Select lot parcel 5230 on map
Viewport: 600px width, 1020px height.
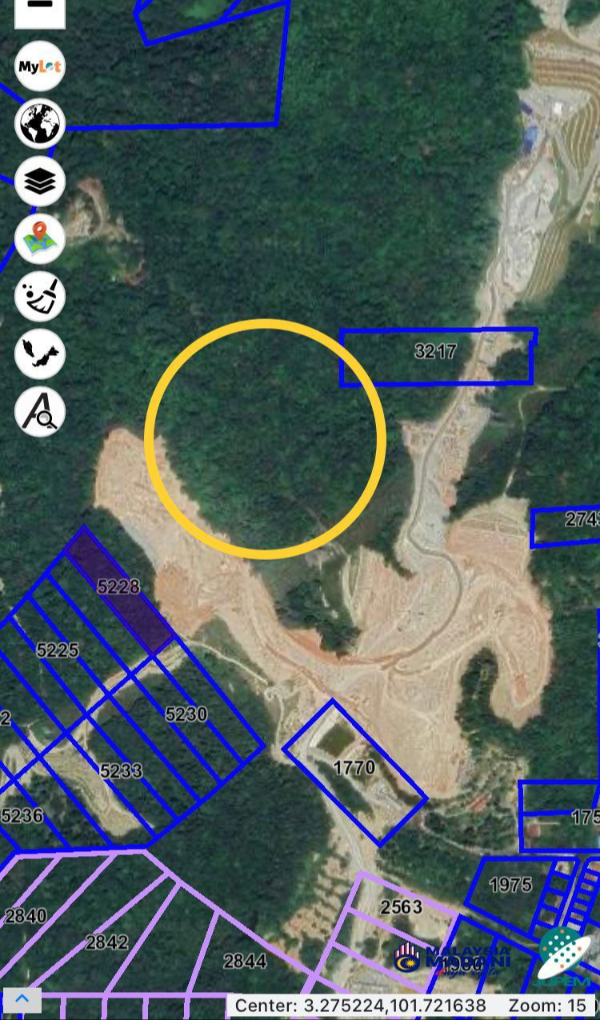(187, 714)
